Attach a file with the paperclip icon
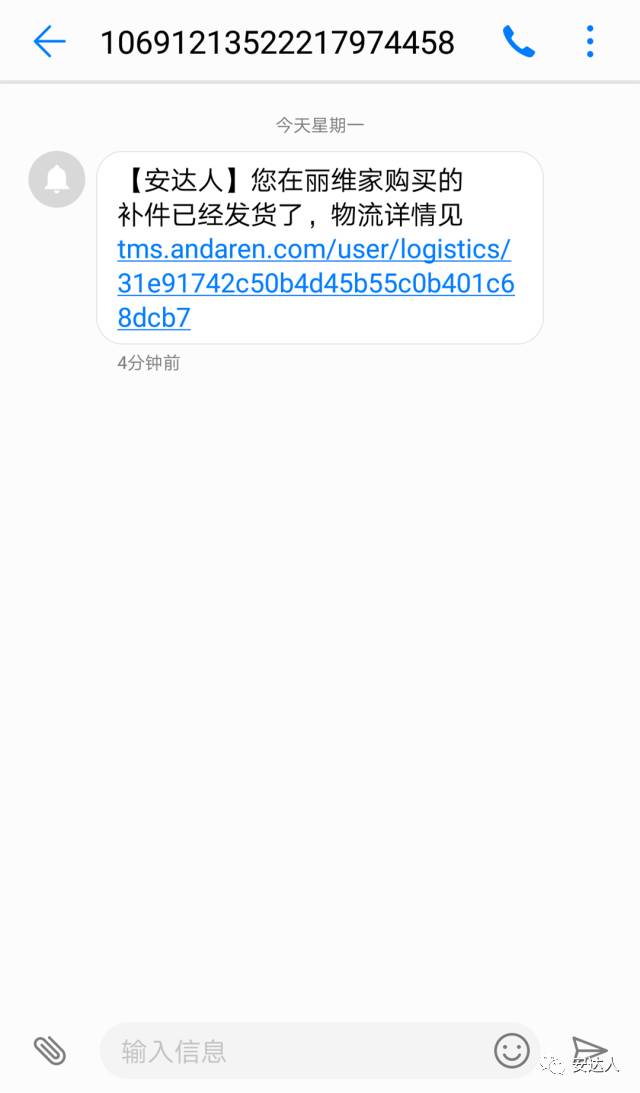The image size is (640, 1093). 50,1050
